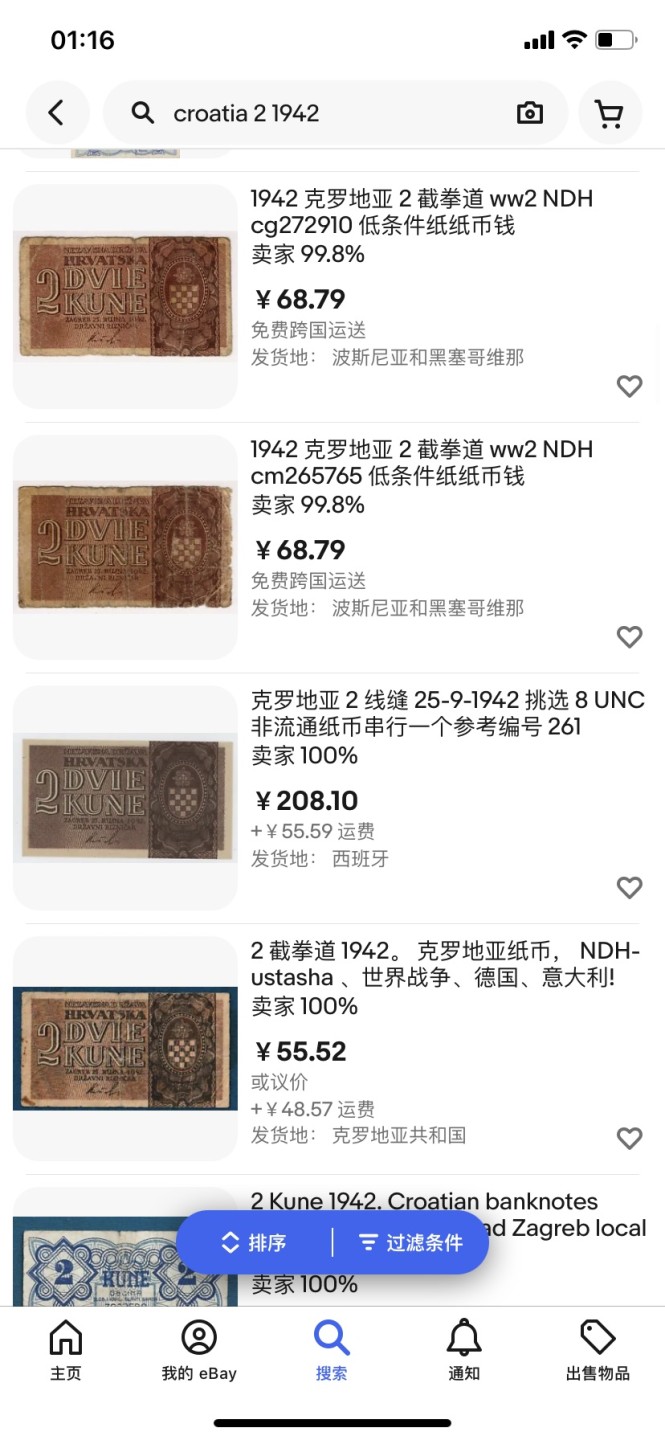This screenshot has height=1440, width=665.
Task: Open the ¥55.52 NDH-ustasha listing
Action: pyautogui.click(x=445, y=964)
